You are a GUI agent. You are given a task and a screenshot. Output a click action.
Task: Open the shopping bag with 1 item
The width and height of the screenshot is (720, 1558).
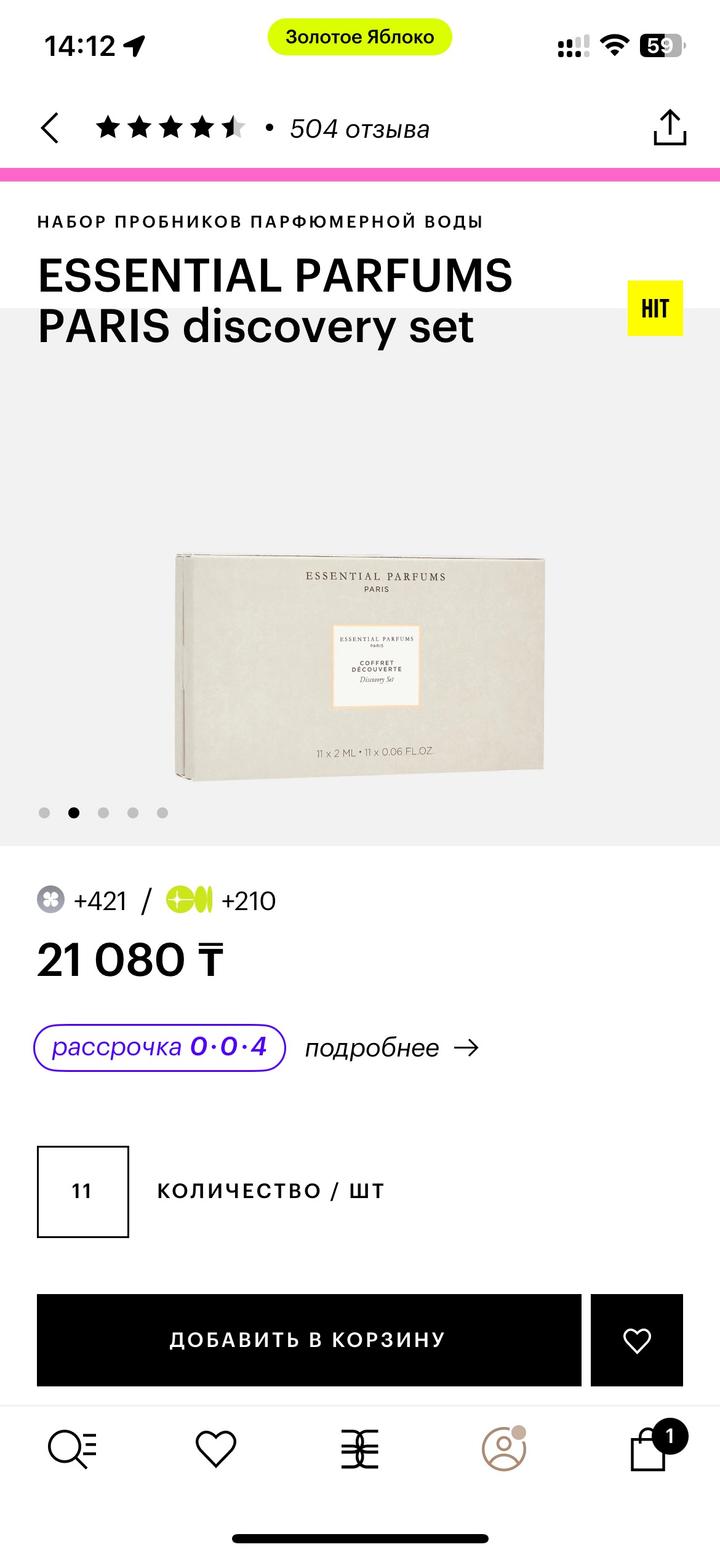650,1449
